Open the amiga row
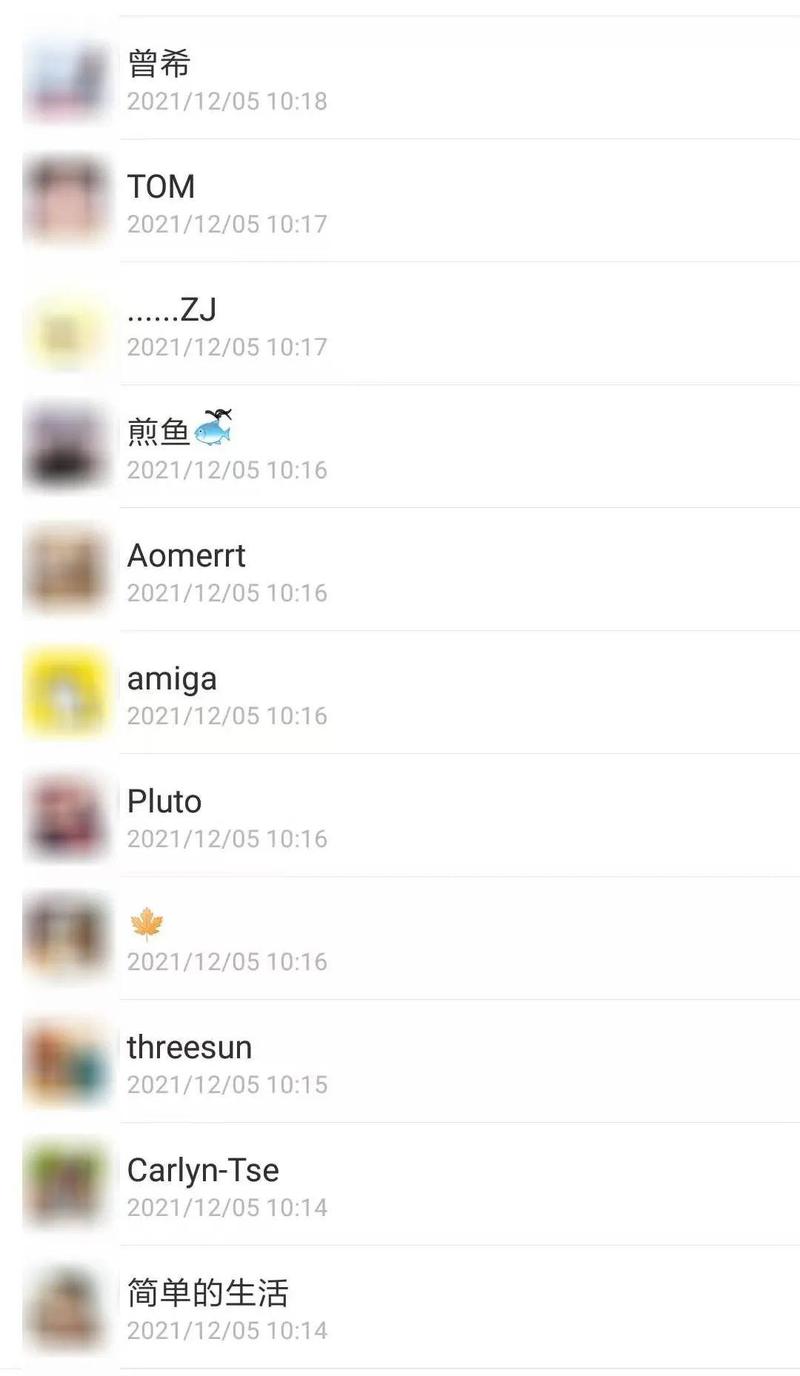 click(x=400, y=694)
